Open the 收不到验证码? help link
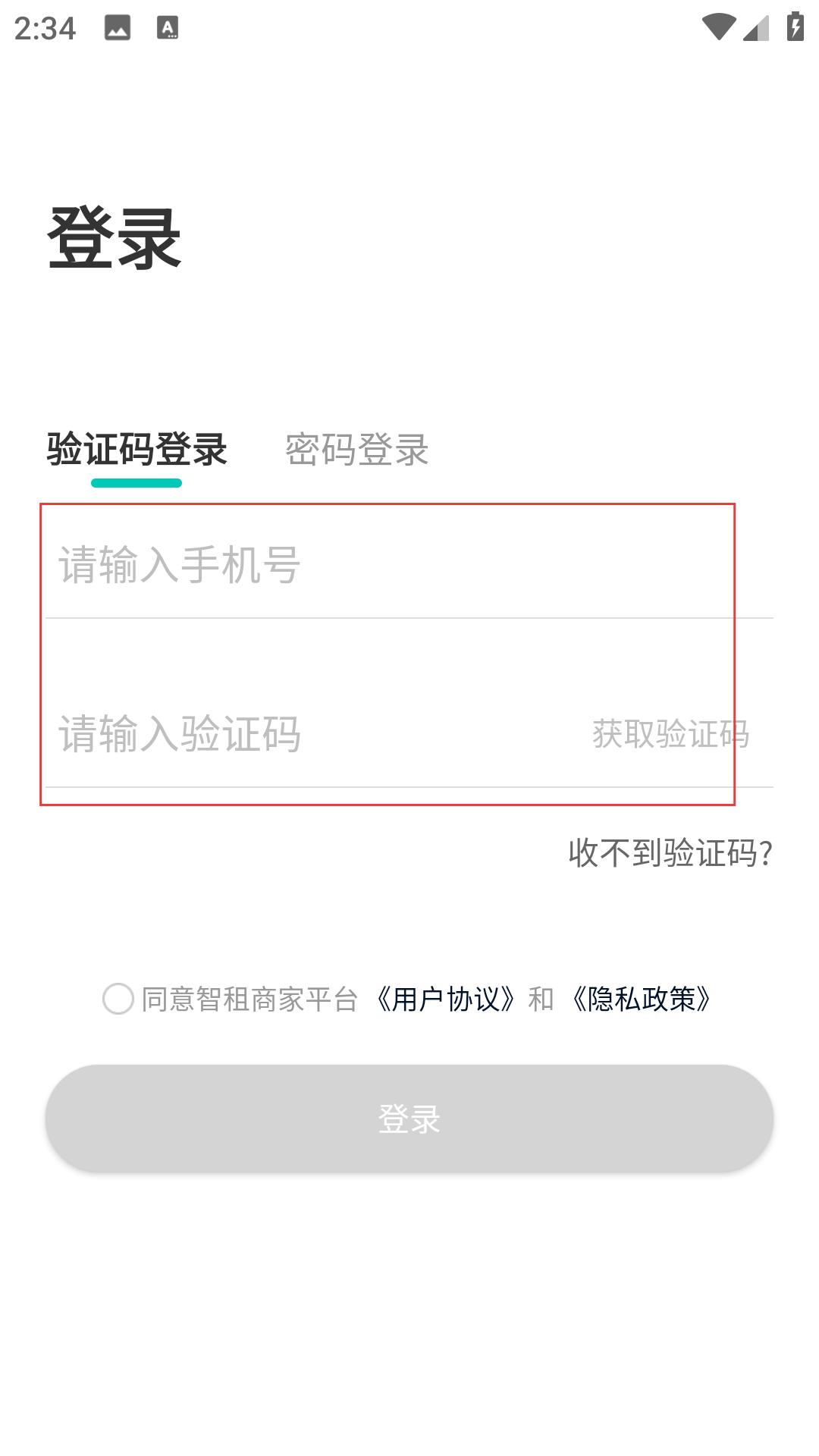Image resolution: width=819 pixels, height=1456 pixels. tap(671, 853)
